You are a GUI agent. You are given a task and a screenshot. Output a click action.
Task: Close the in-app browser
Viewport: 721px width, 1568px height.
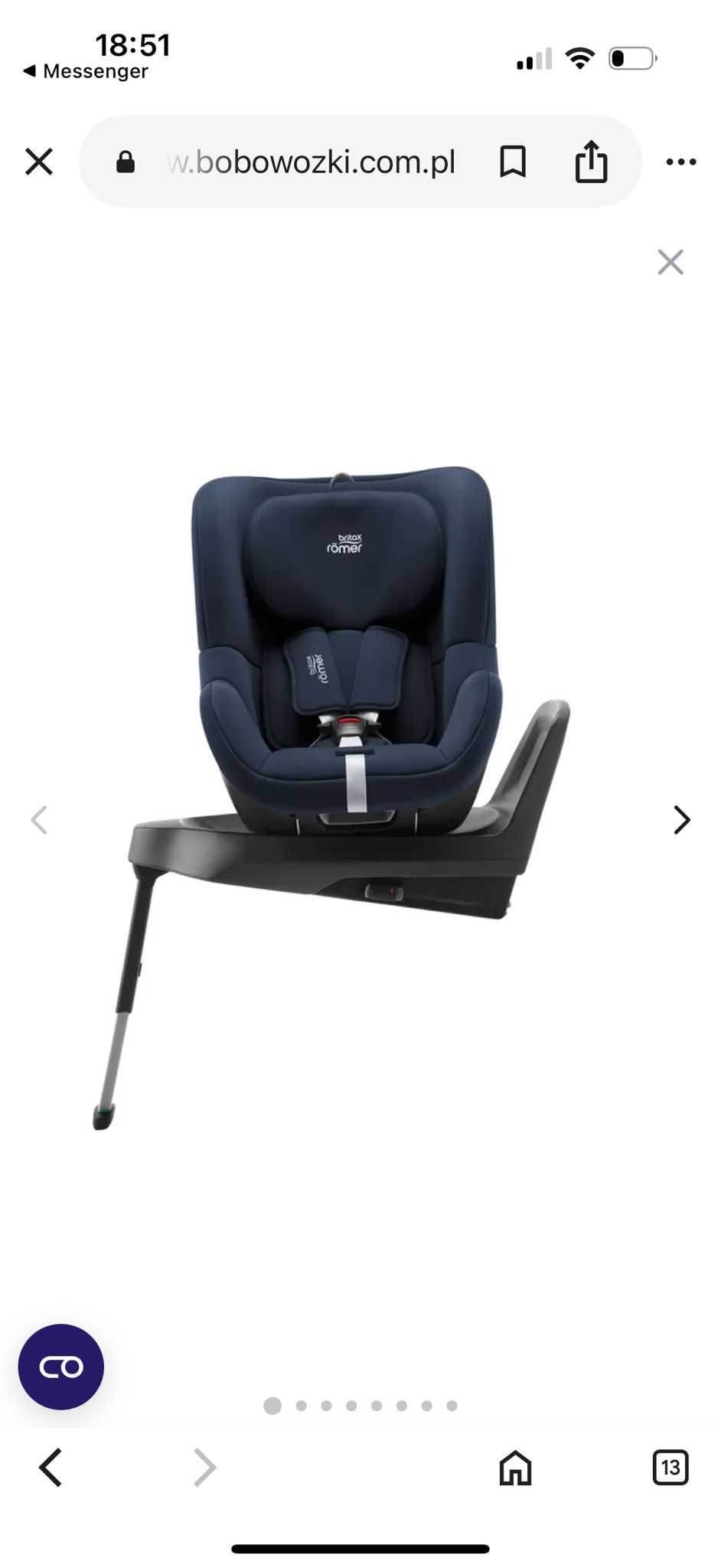coord(39,162)
